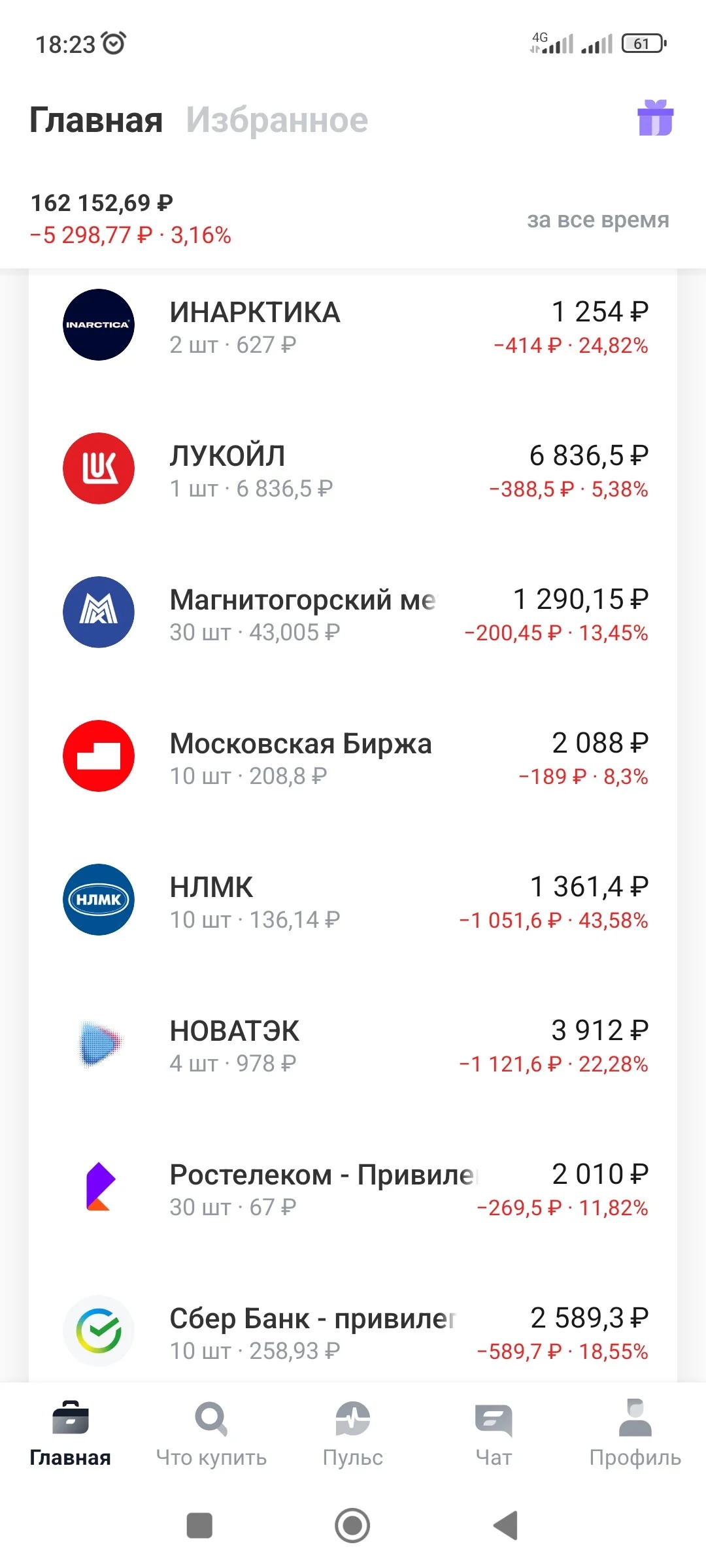The height and width of the screenshot is (1568, 706).
Task: Open the ИНАРКТИКА position
Action: 353,327
